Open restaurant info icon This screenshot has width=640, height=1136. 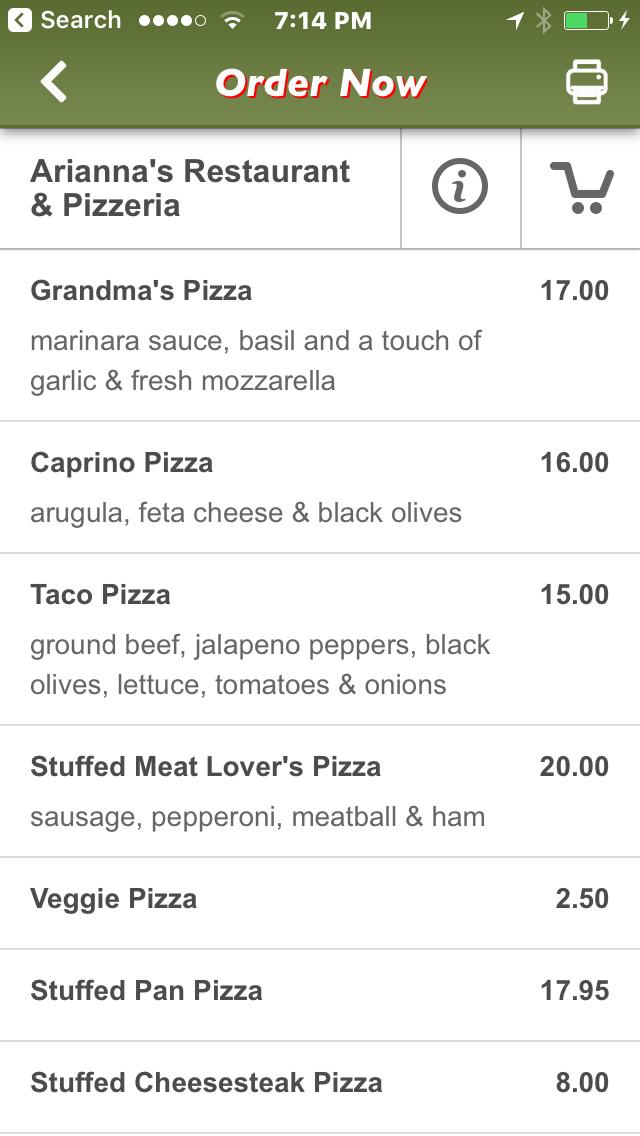pyautogui.click(x=460, y=187)
